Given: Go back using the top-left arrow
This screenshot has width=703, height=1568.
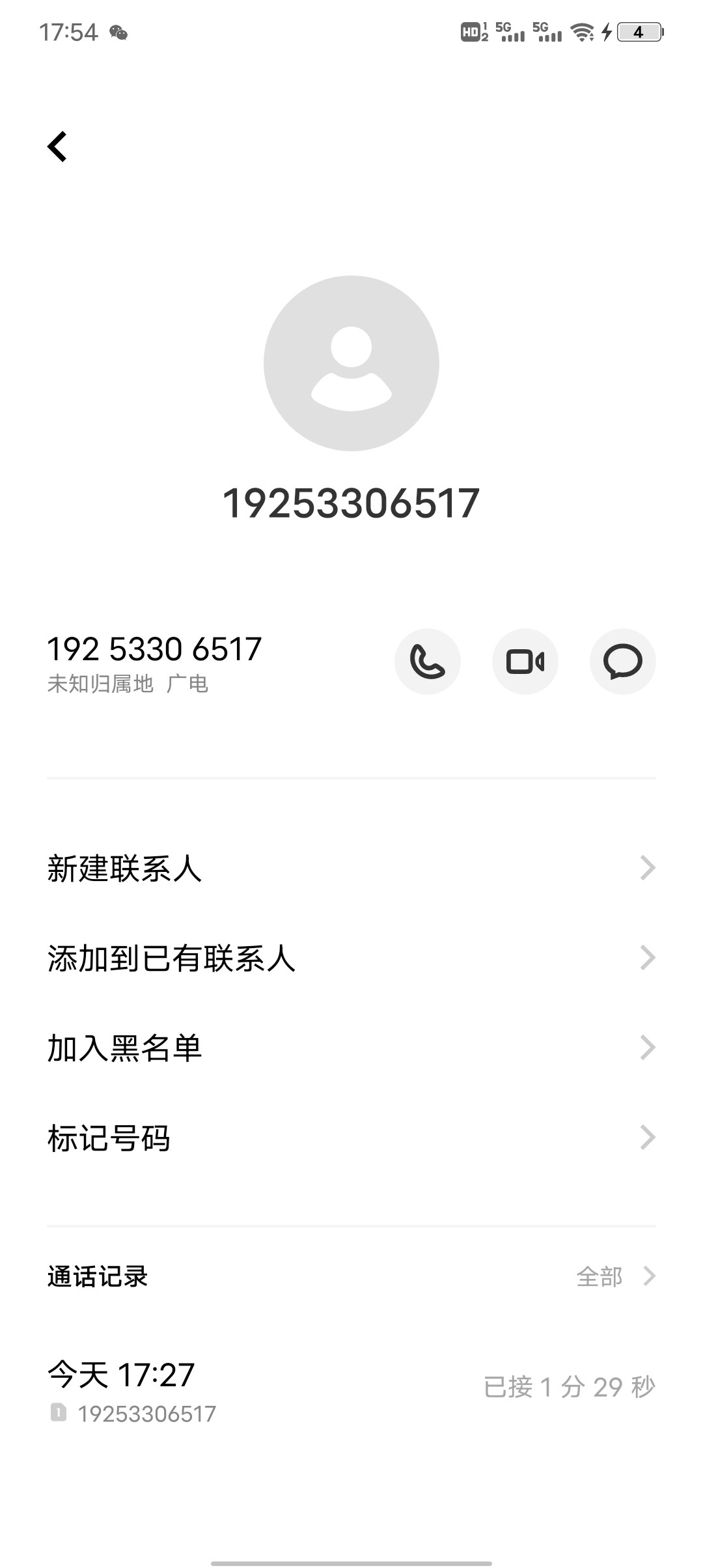Looking at the screenshot, I should click(57, 147).
